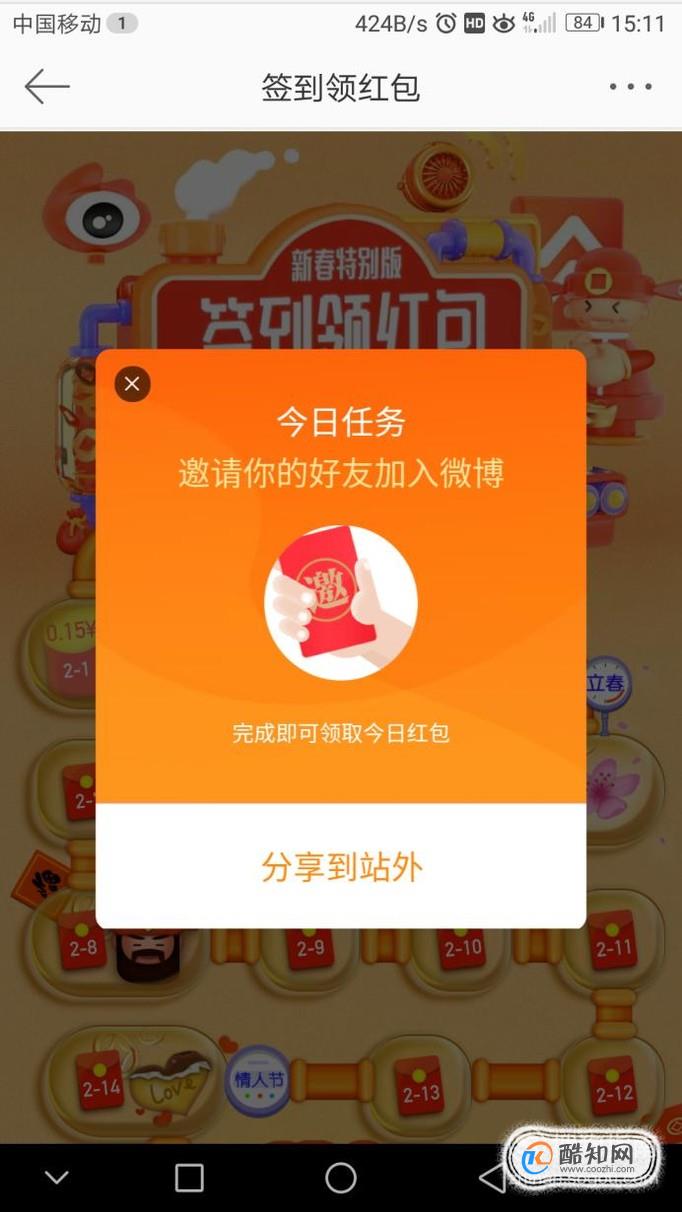The height and width of the screenshot is (1212, 682).
Task: Go back using the top-left arrow
Action: (x=47, y=87)
